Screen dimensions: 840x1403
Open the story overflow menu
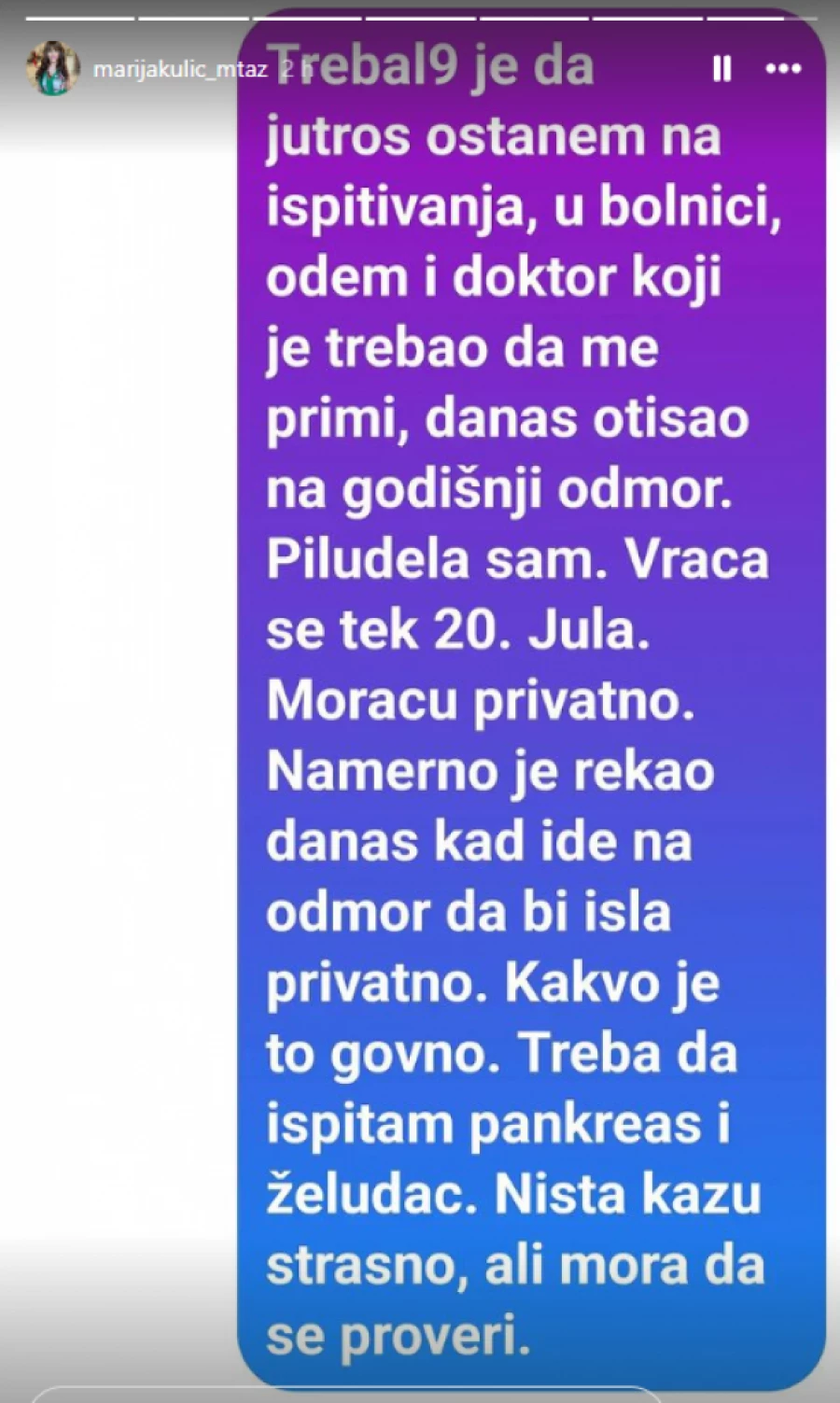783,69
